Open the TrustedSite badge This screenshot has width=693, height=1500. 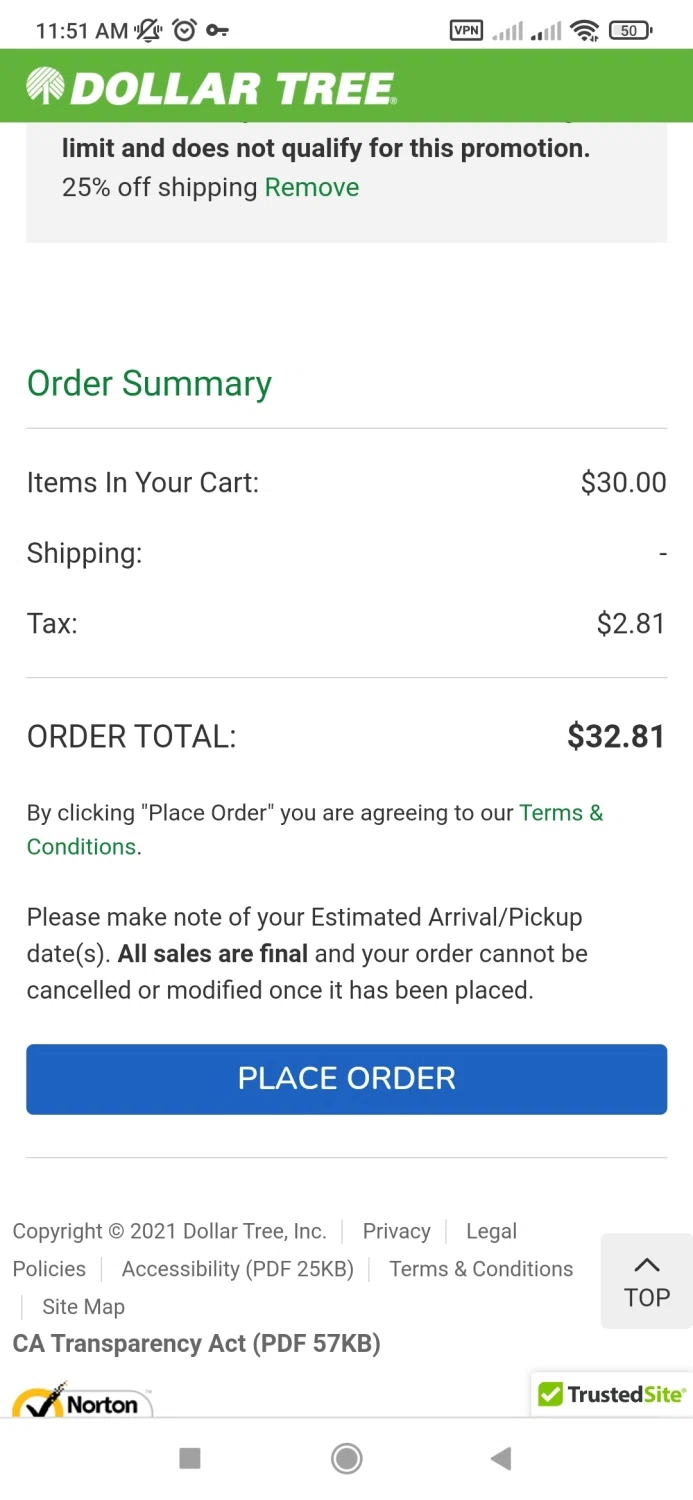pos(612,1394)
